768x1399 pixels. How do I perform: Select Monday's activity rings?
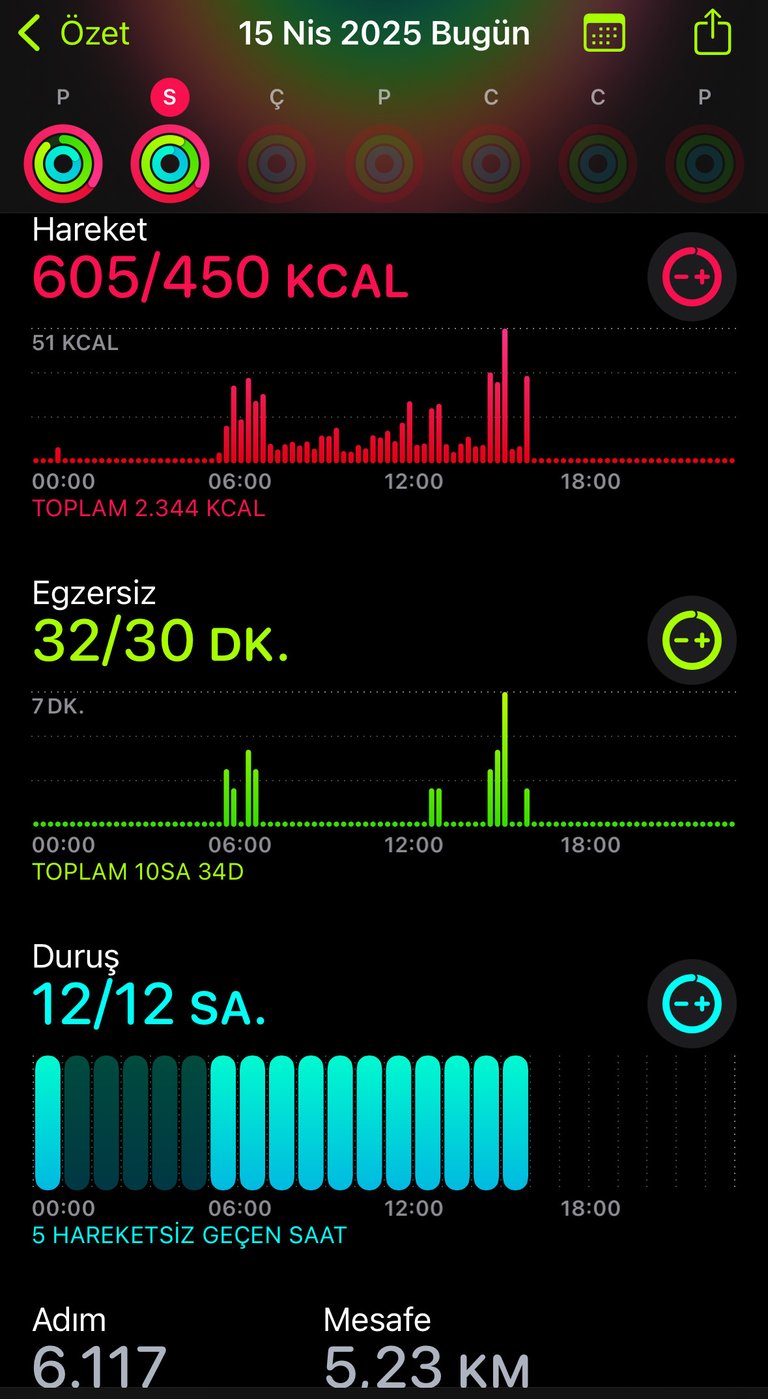click(x=63, y=163)
